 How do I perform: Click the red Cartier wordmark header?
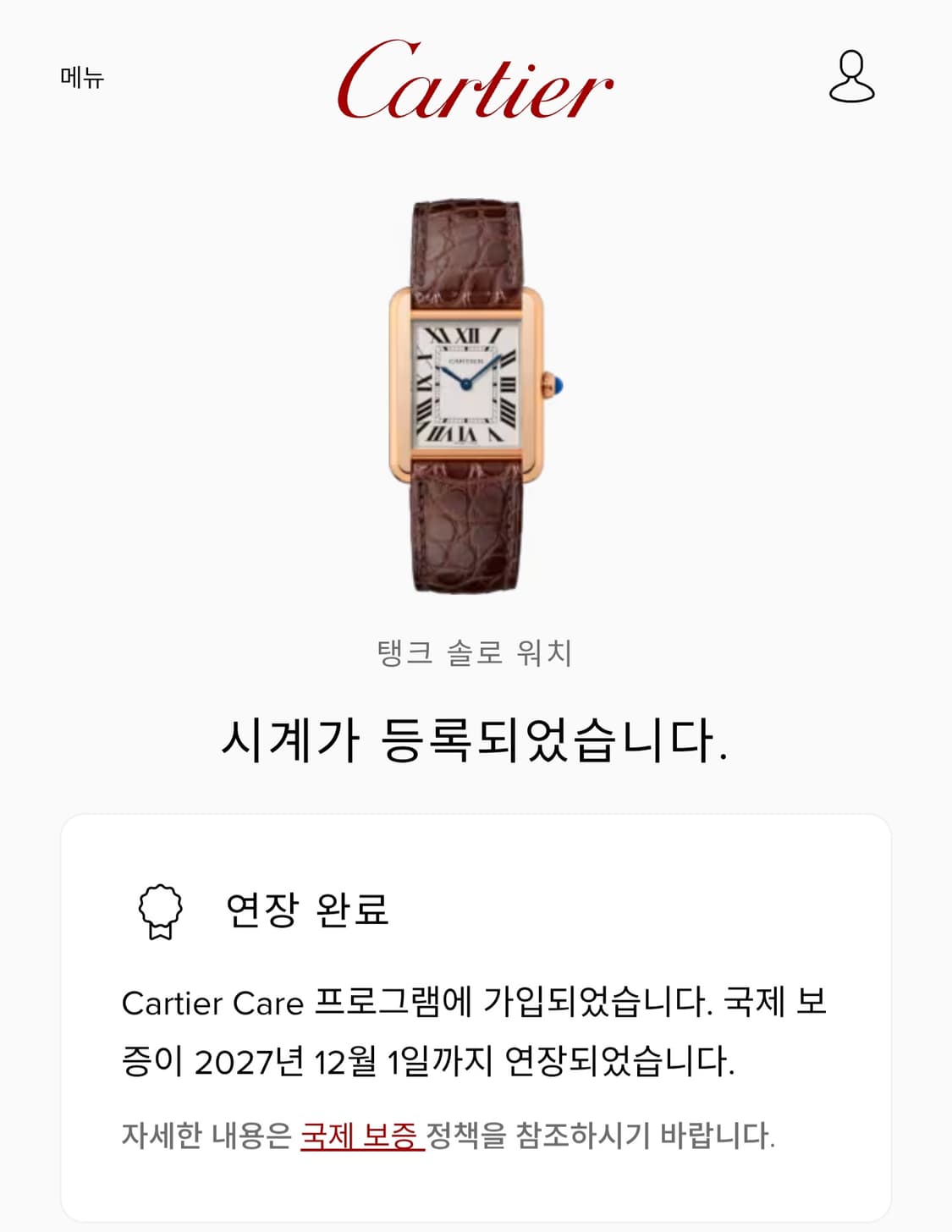(x=476, y=85)
